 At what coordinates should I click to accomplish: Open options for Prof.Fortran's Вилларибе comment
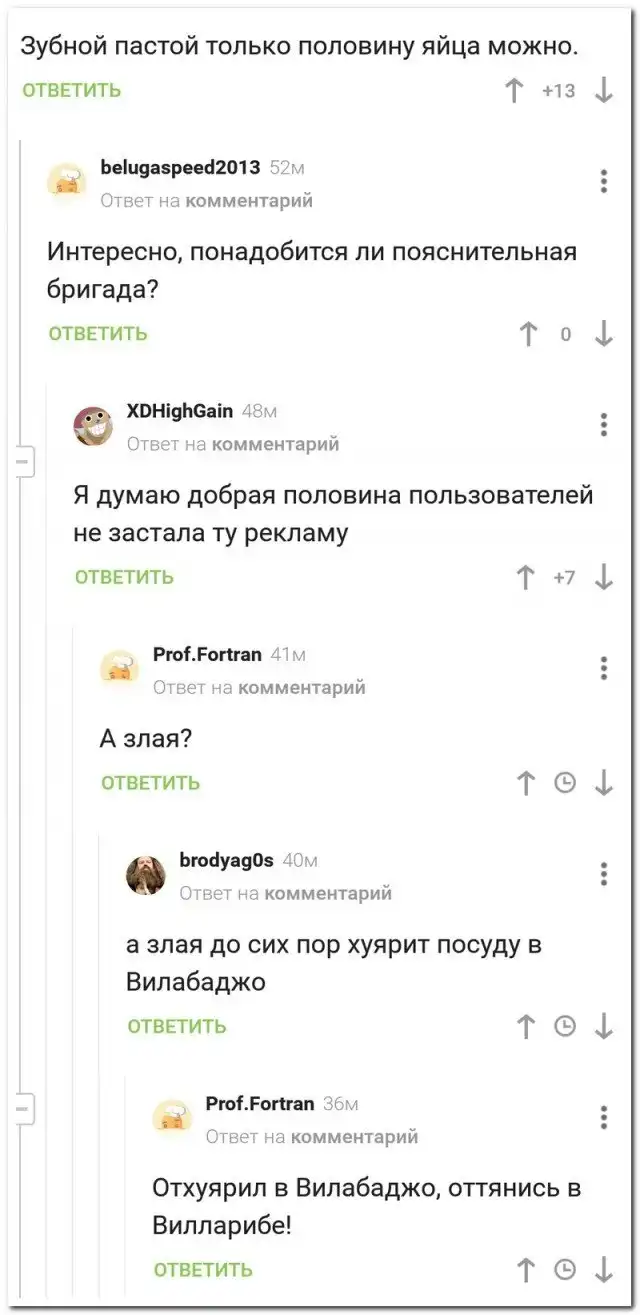point(603,1116)
